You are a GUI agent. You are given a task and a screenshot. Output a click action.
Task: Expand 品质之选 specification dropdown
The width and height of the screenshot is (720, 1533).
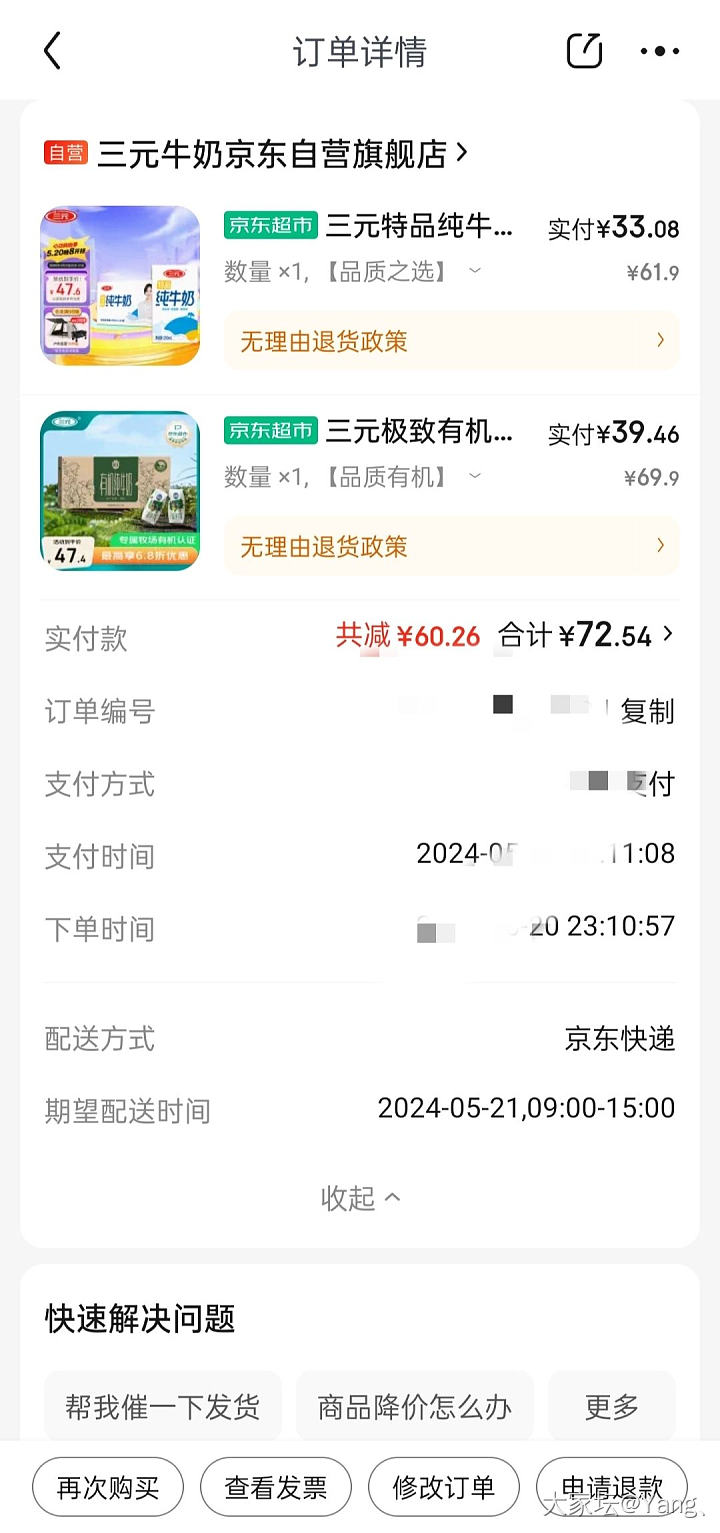[475, 271]
